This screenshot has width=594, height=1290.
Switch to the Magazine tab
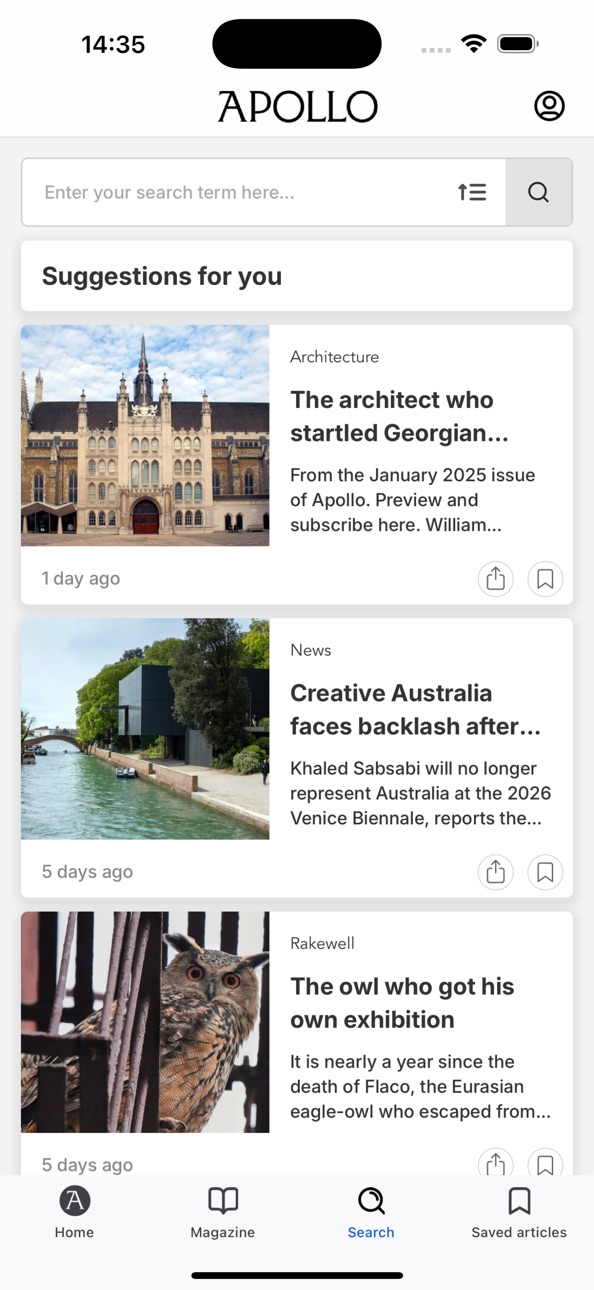223,1212
